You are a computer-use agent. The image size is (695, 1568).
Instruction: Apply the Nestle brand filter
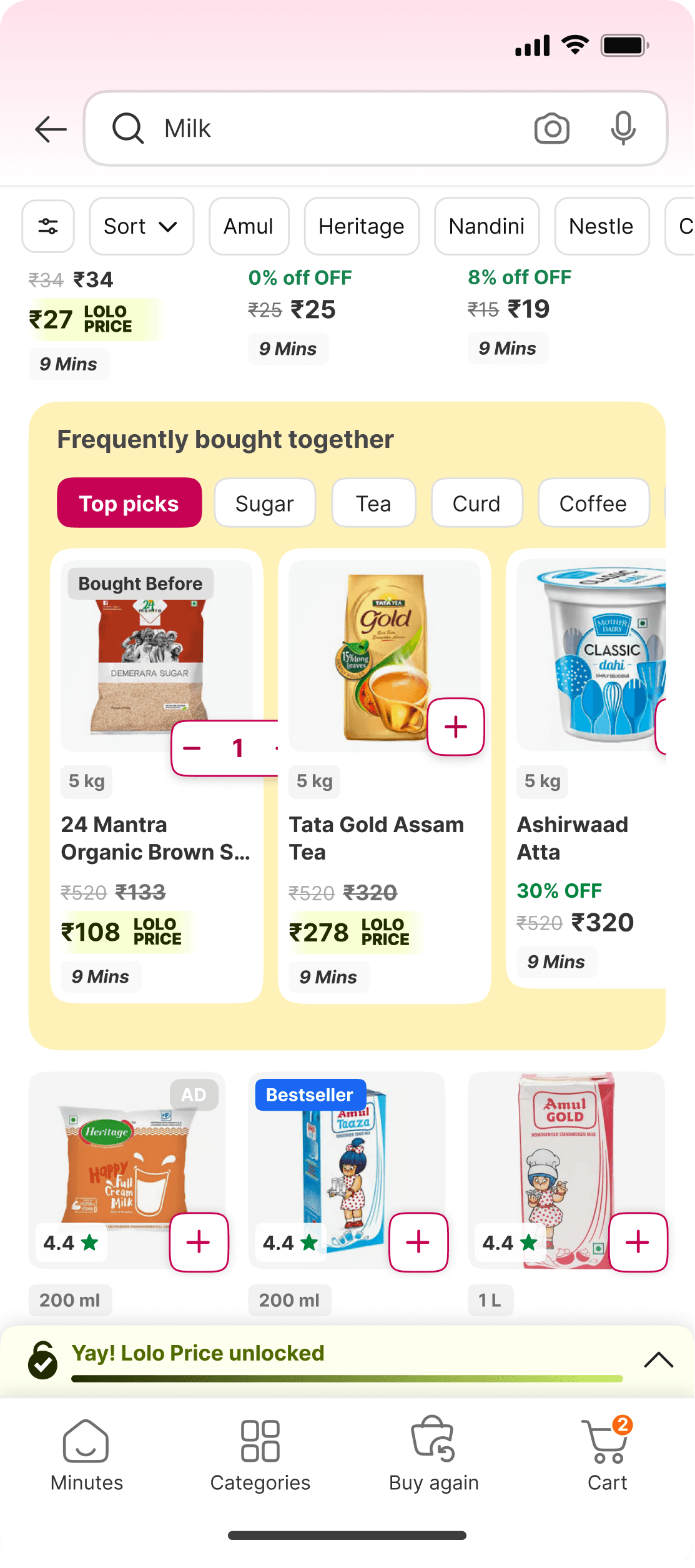coord(601,226)
